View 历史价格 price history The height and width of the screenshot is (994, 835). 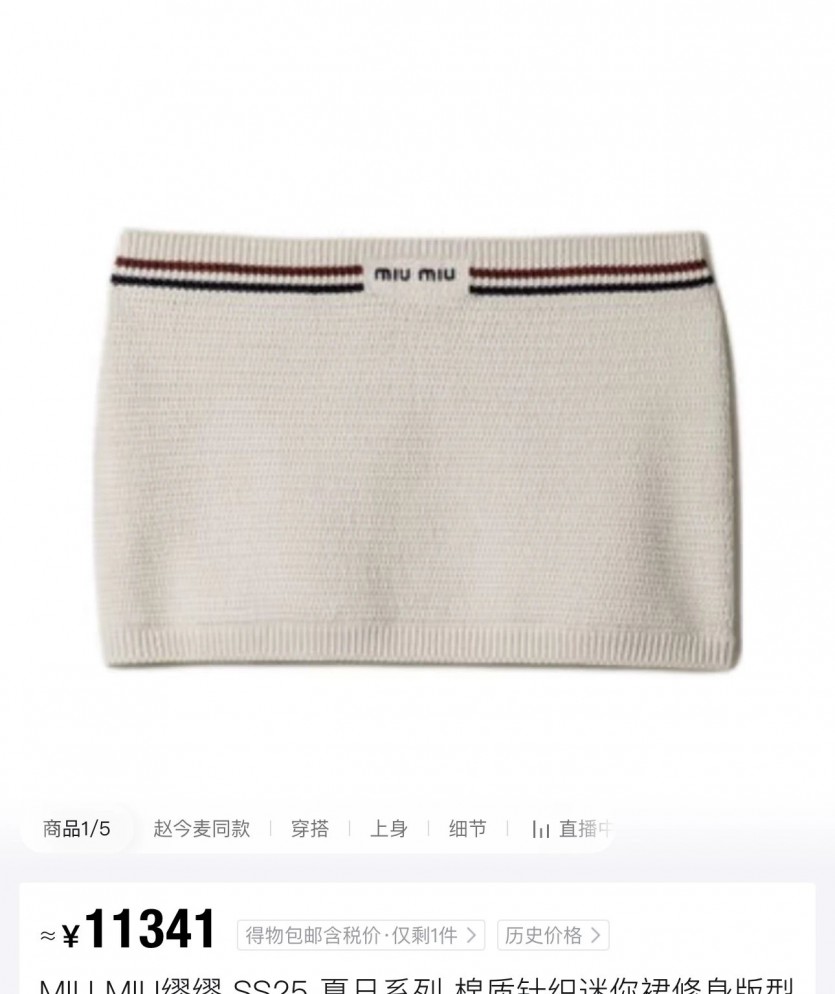[553, 936]
